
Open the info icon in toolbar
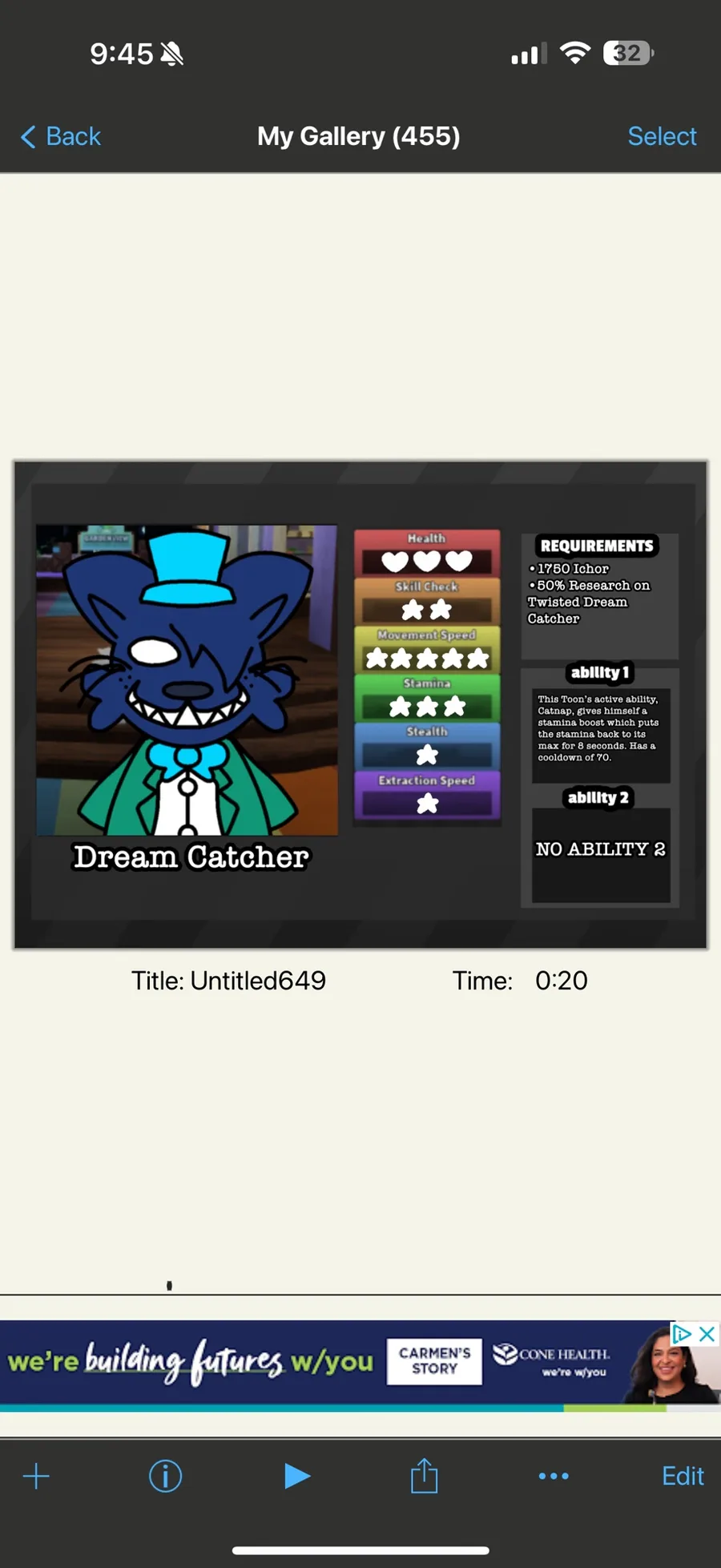pyautogui.click(x=166, y=1476)
